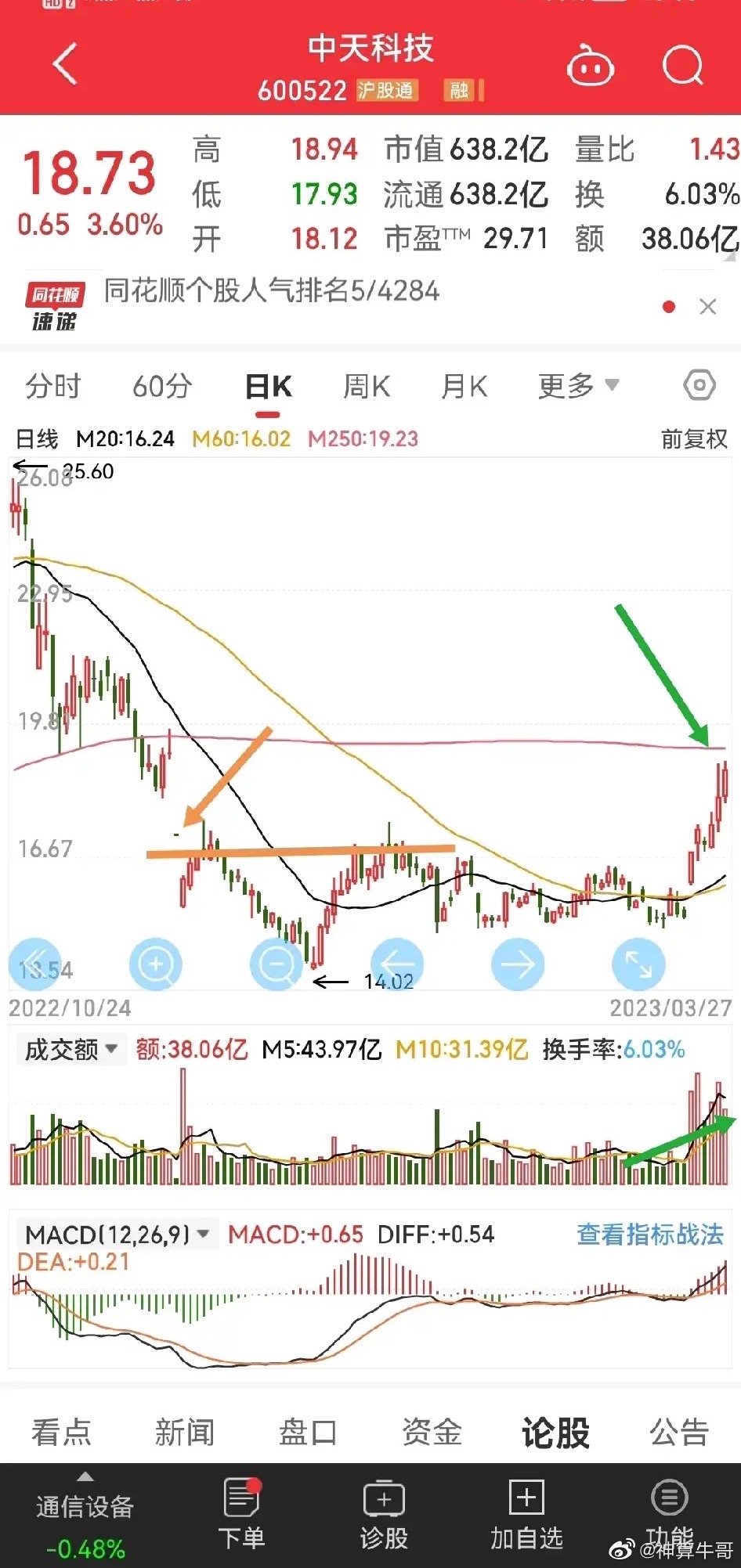Switch to the 分时 chart tab
The image size is (741, 1568).
tap(53, 386)
